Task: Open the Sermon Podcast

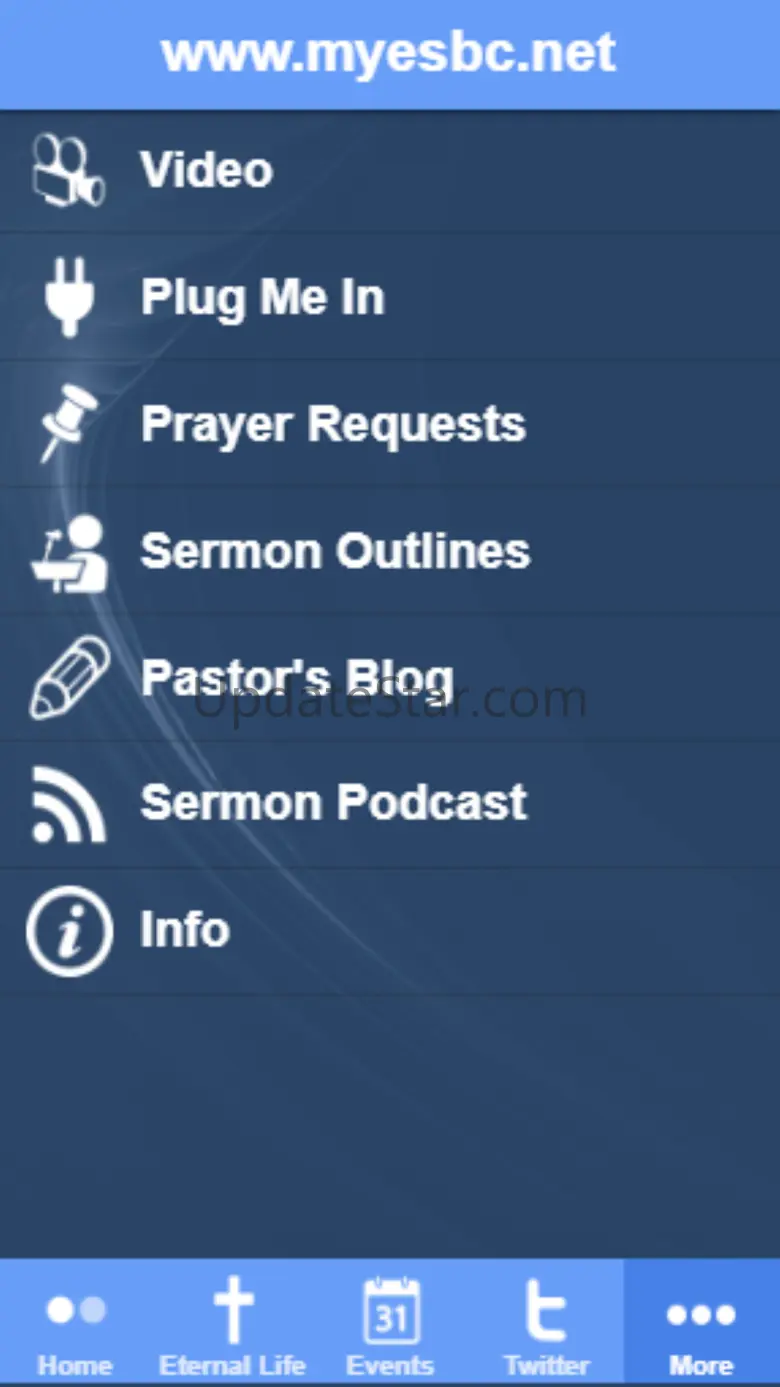Action: [x=332, y=803]
